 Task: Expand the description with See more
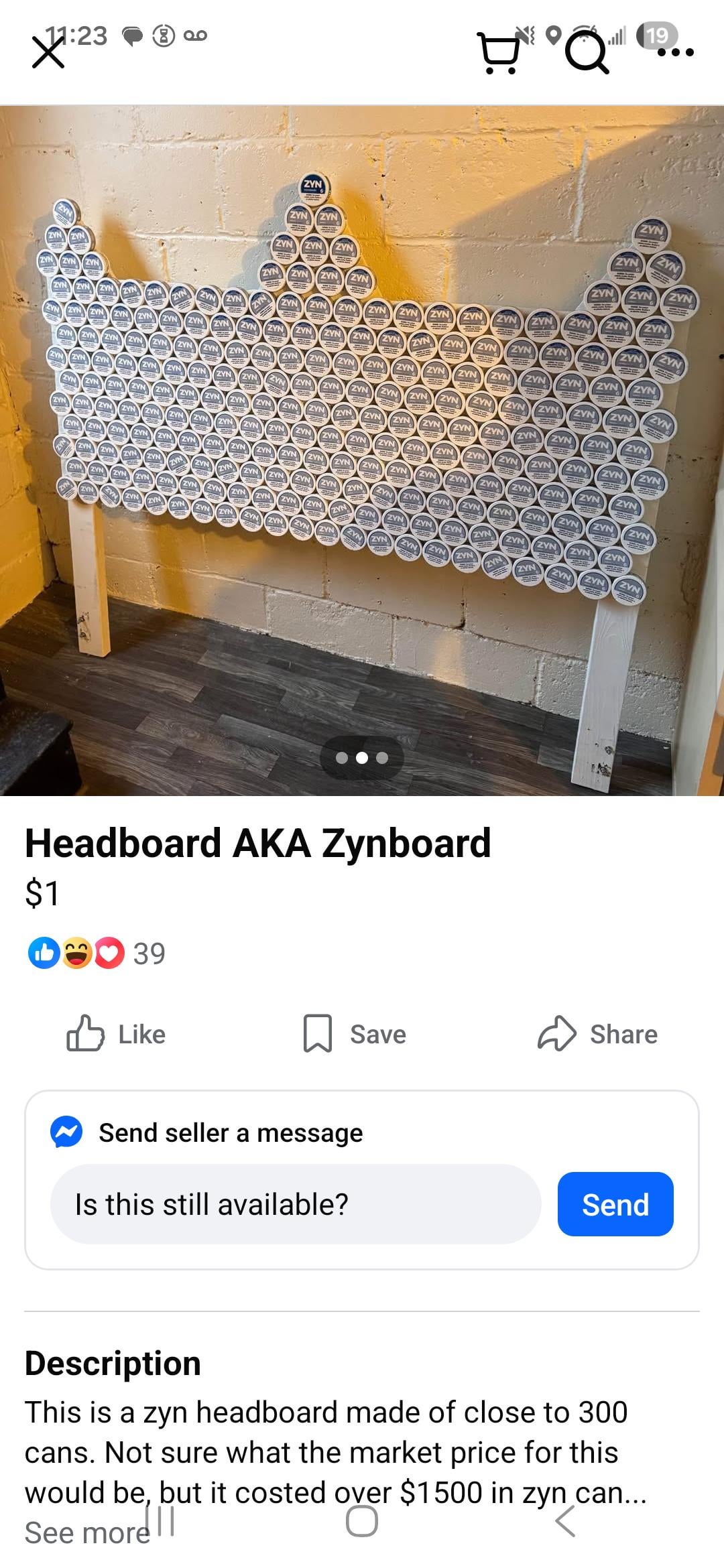coord(86,1533)
